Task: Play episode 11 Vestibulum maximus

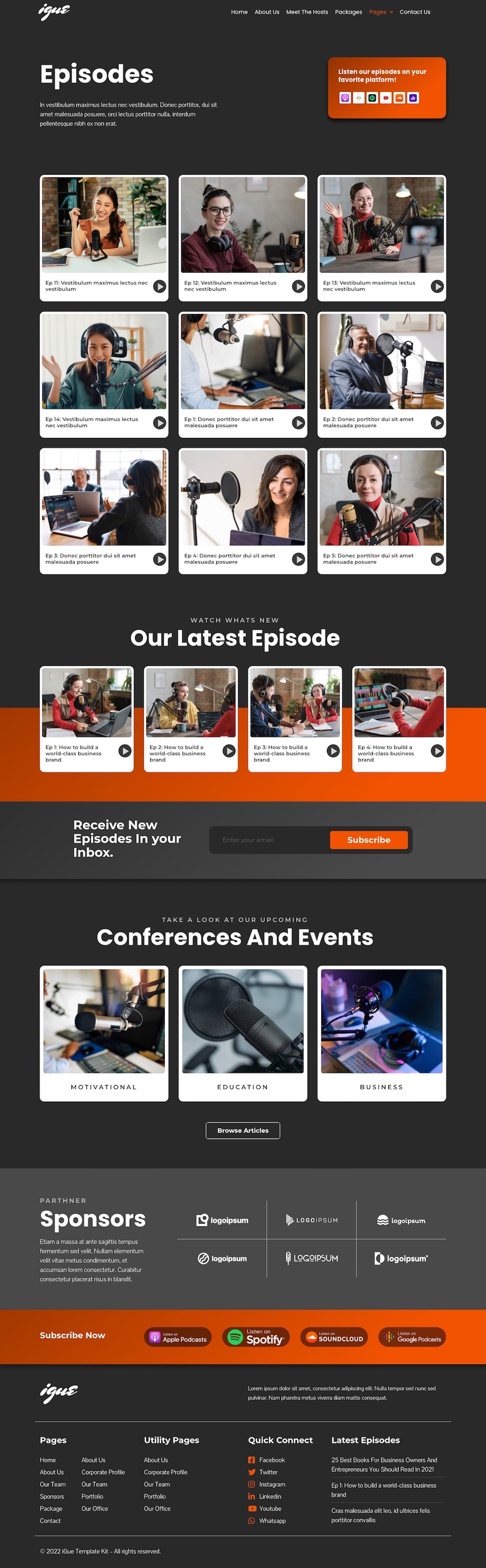Action: 159,286
